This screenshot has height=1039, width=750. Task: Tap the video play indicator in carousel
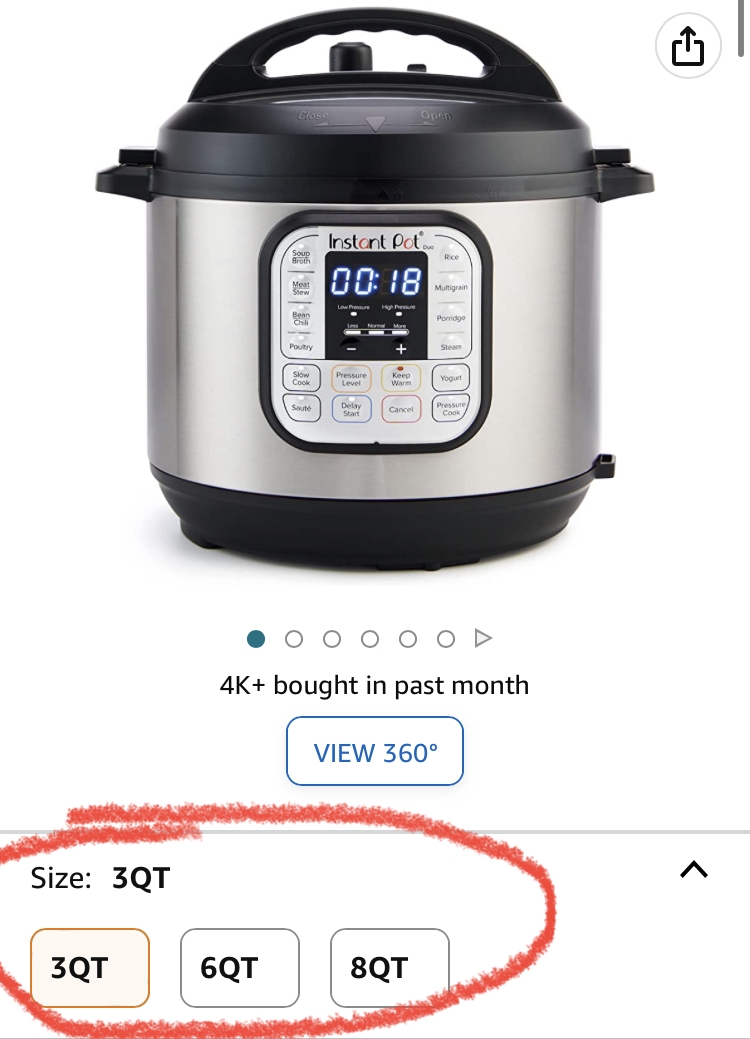click(x=483, y=638)
